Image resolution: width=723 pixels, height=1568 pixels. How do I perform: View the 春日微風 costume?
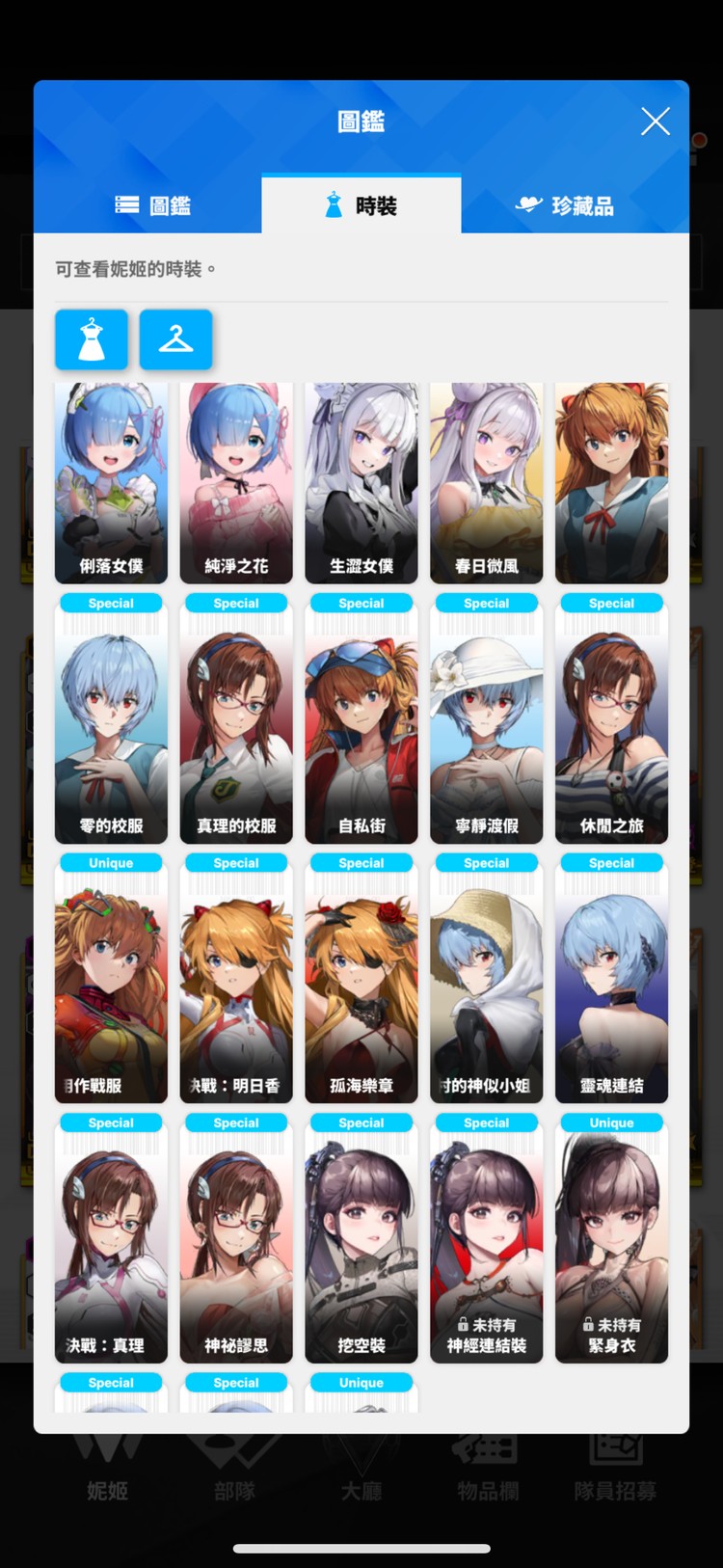click(x=486, y=482)
